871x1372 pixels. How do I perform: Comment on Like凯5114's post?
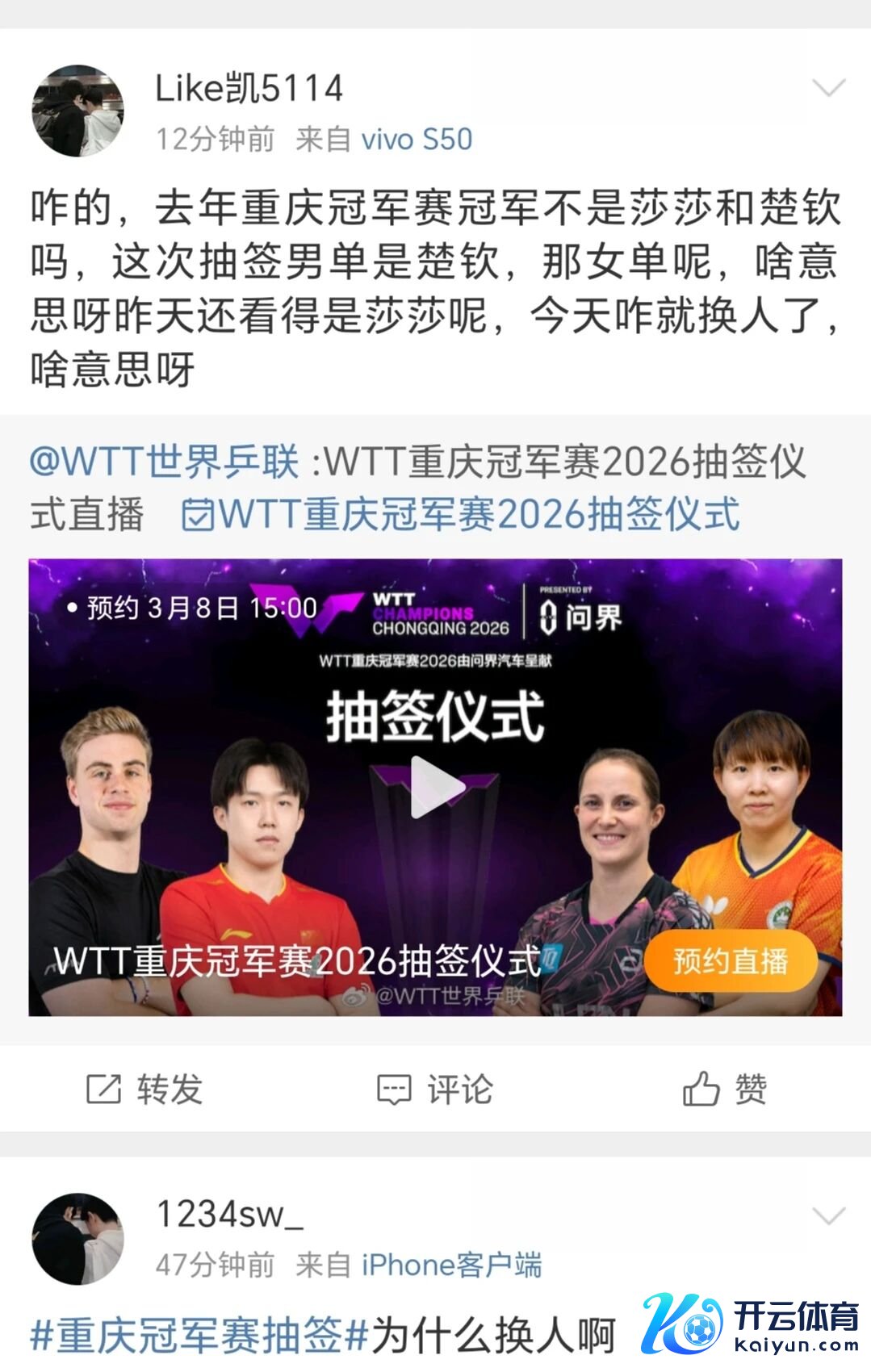point(435,1089)
